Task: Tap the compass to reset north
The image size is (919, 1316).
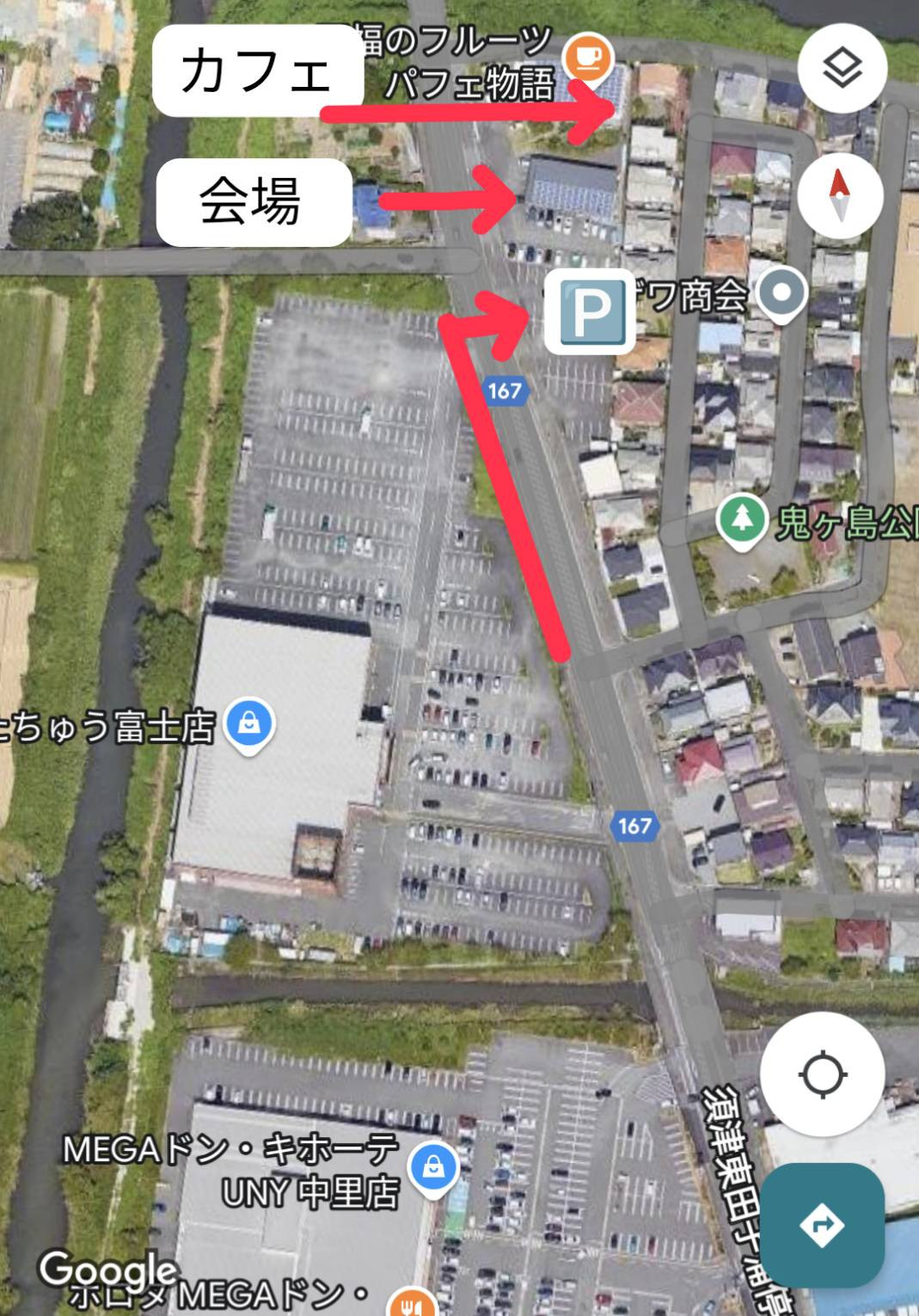Action: (840, 195)
